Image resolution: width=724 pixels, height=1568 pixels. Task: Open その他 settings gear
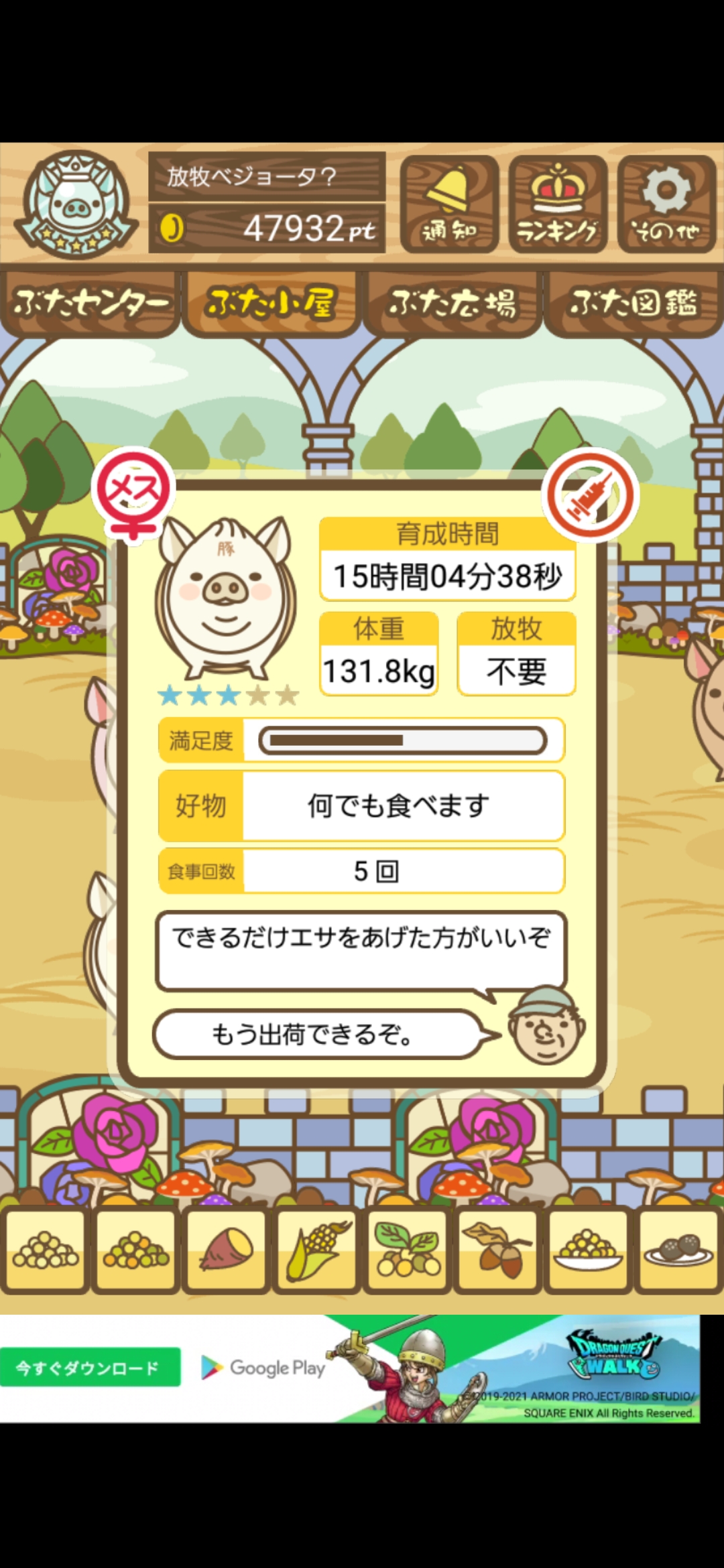[x=666, y=204]
